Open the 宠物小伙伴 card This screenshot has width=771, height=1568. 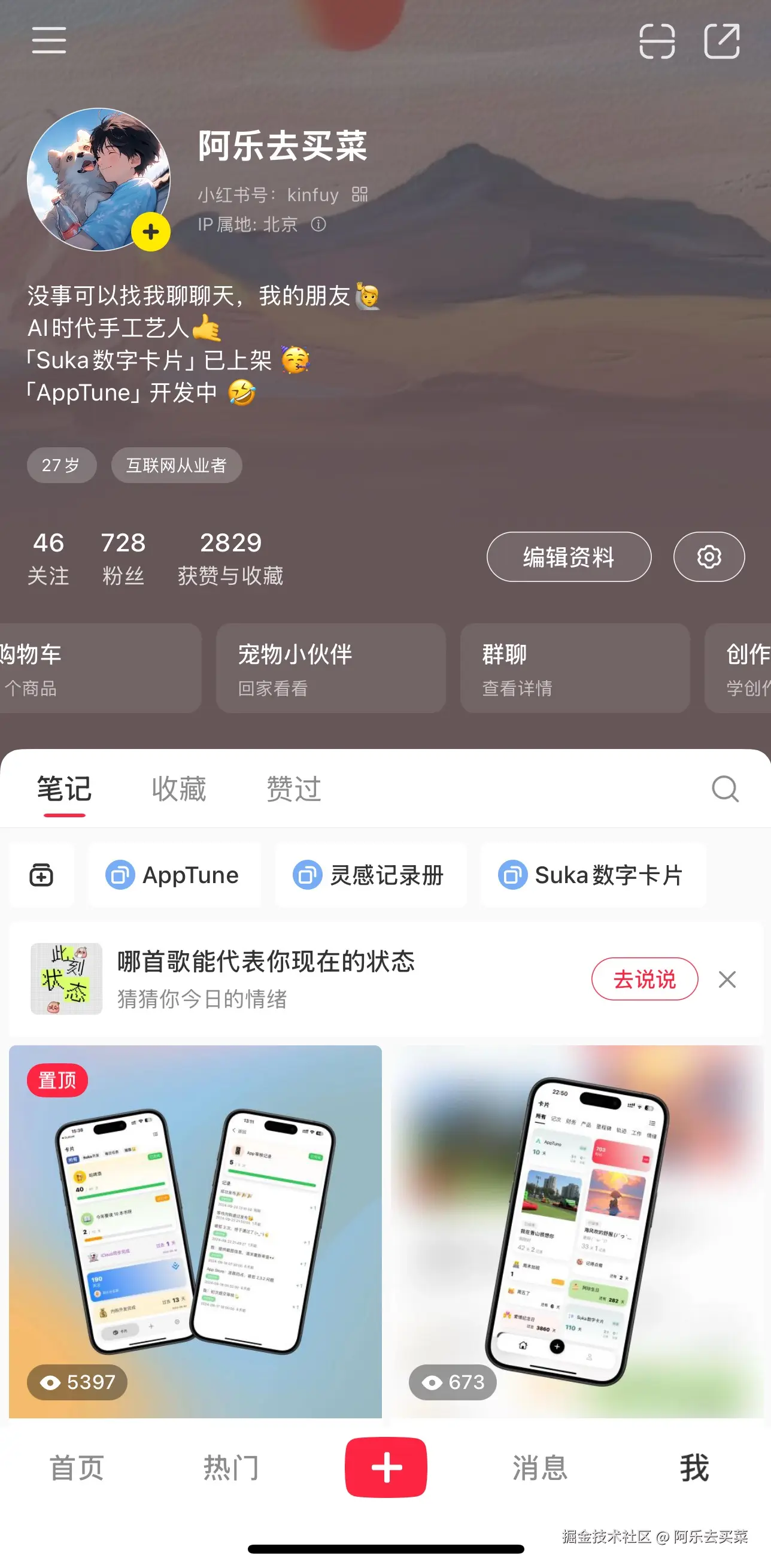330,668
